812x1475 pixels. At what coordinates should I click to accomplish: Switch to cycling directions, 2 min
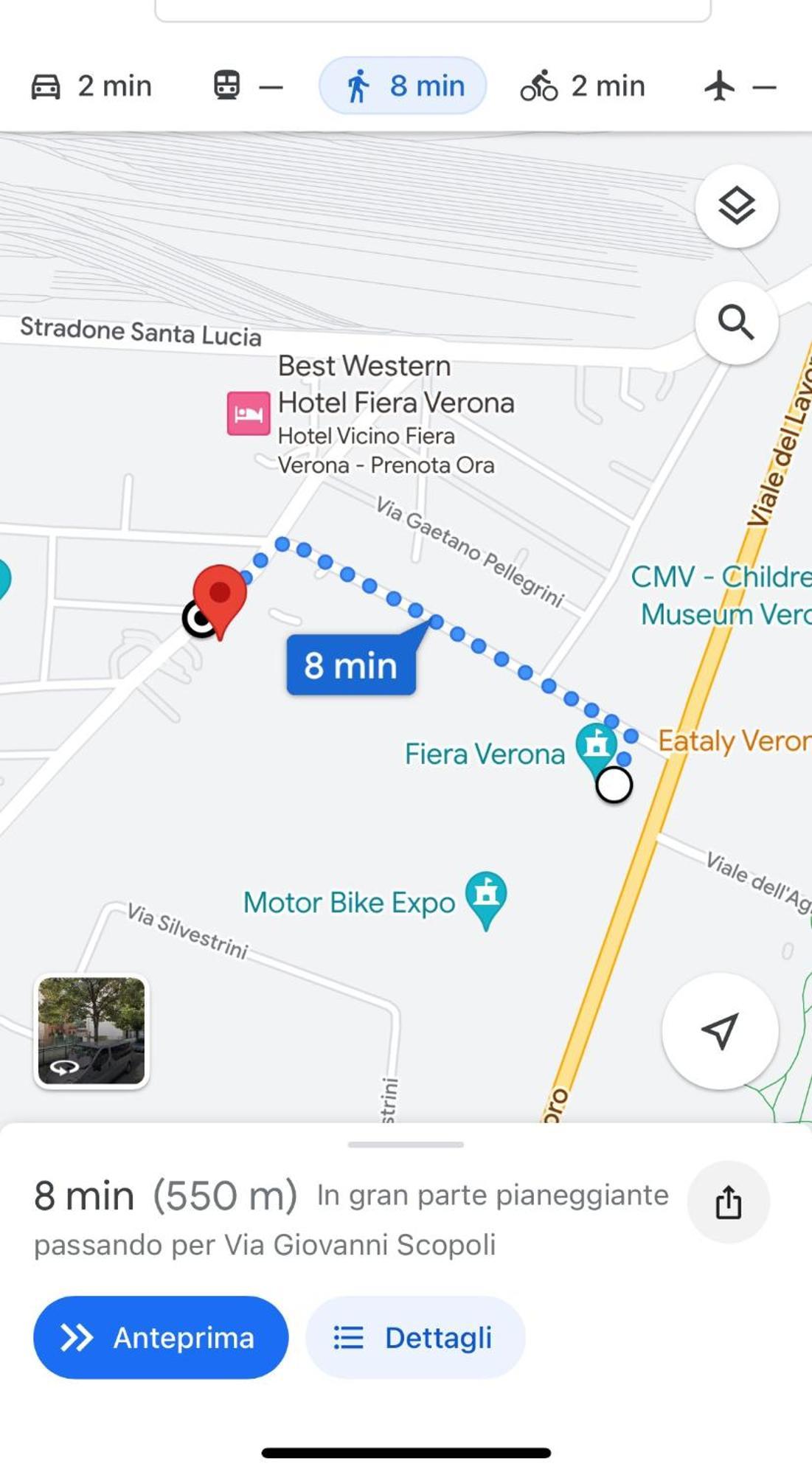(583, 86)
